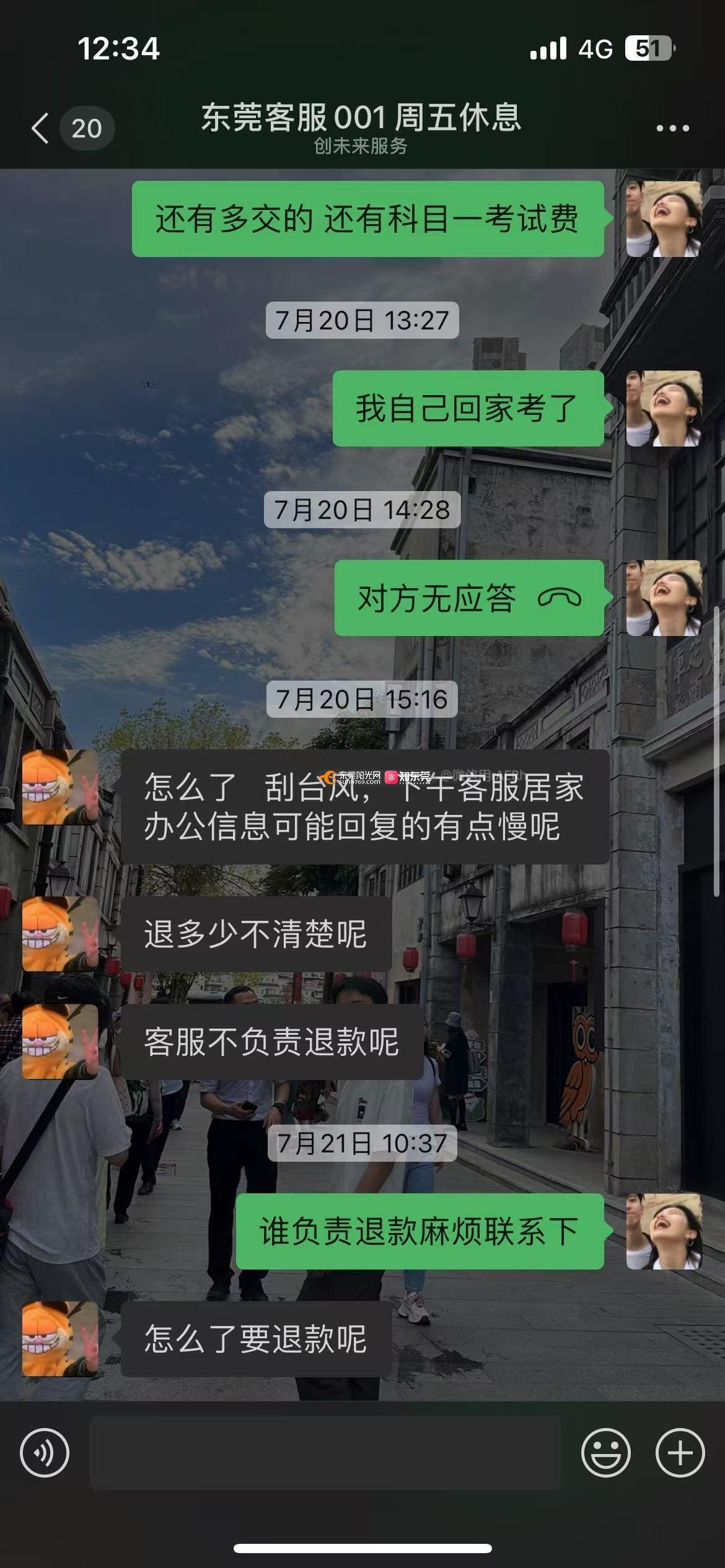Screen dimensions: 725x1568
Task: Open the Garfield avatar beside 退多少不清楚呢
Action: pyautogui.click(x=60, y=934)
